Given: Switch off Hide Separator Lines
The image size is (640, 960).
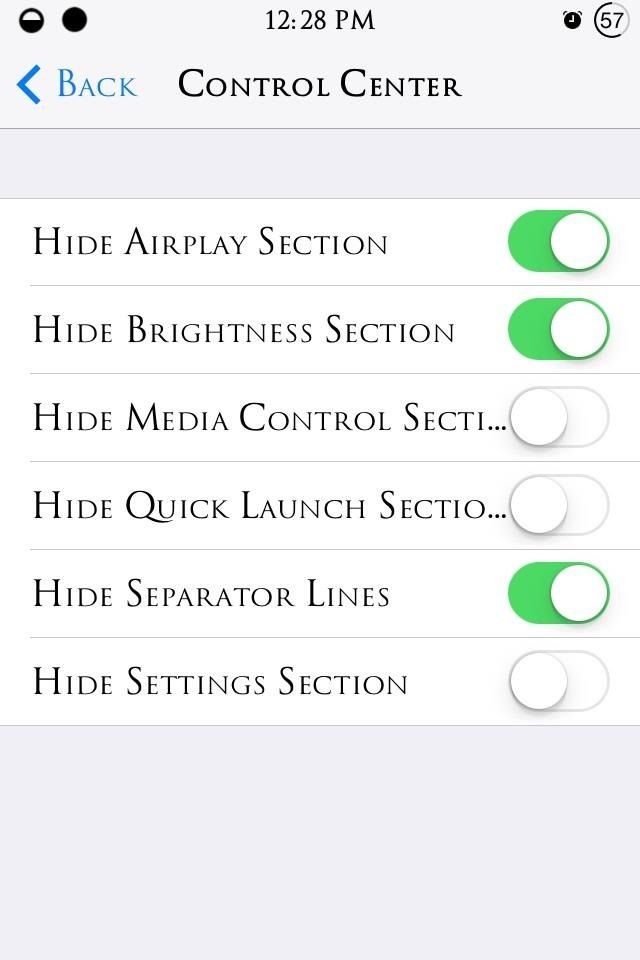Looking at the screenshot, I should tap(558, 593).
